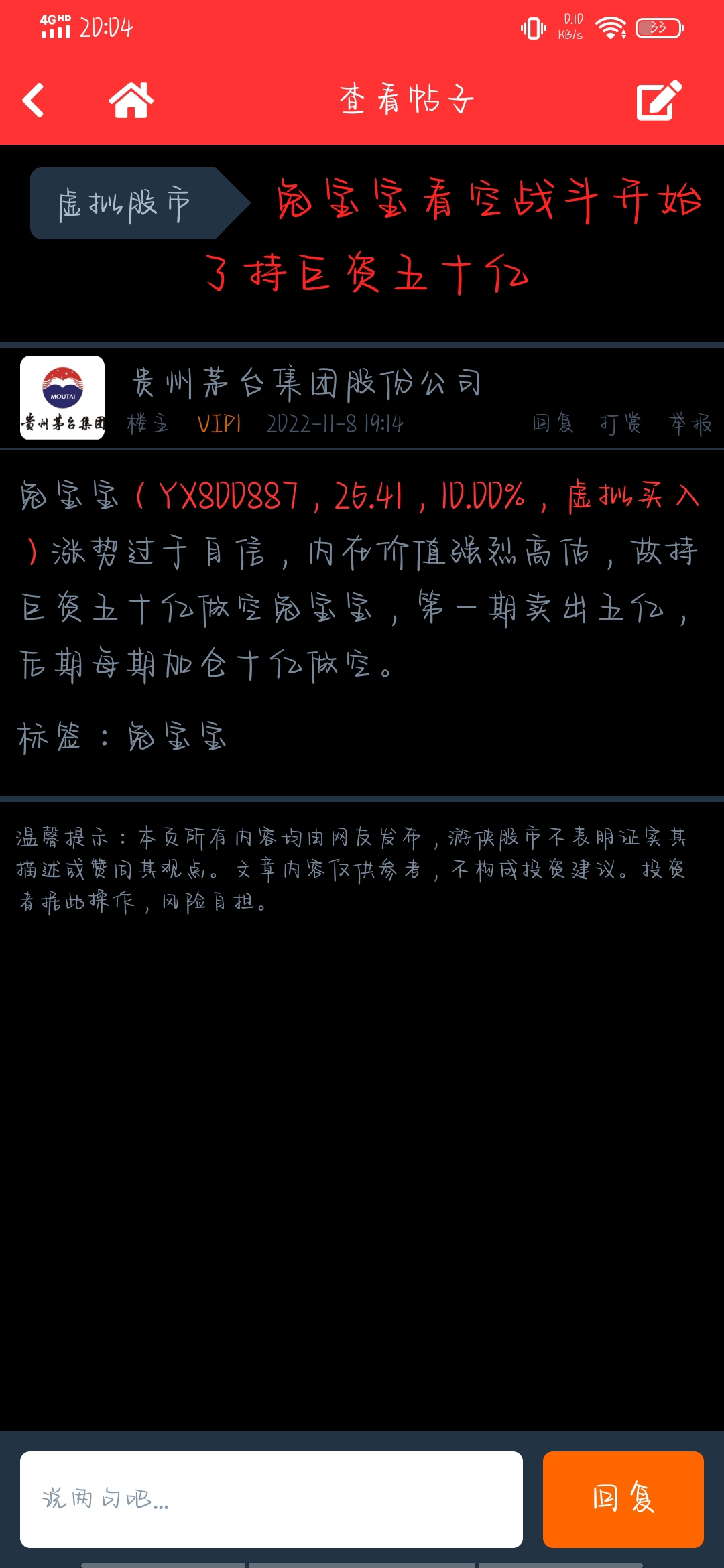Open 贵州茅台集团 user avatar

pos(62,397)
